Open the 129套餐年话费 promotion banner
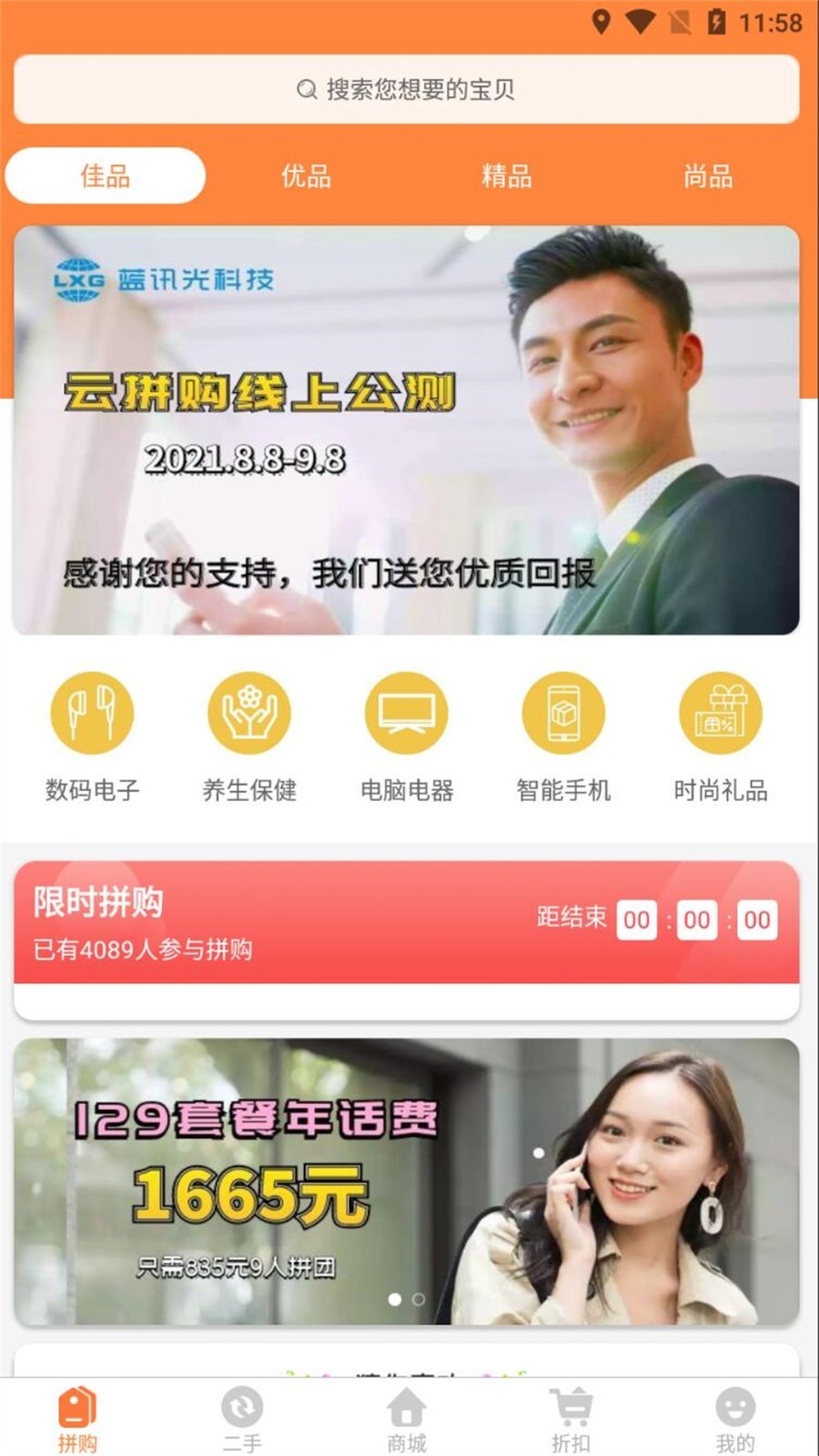Viewport: 819px width, 1456px height. [x=406, y=1181]
